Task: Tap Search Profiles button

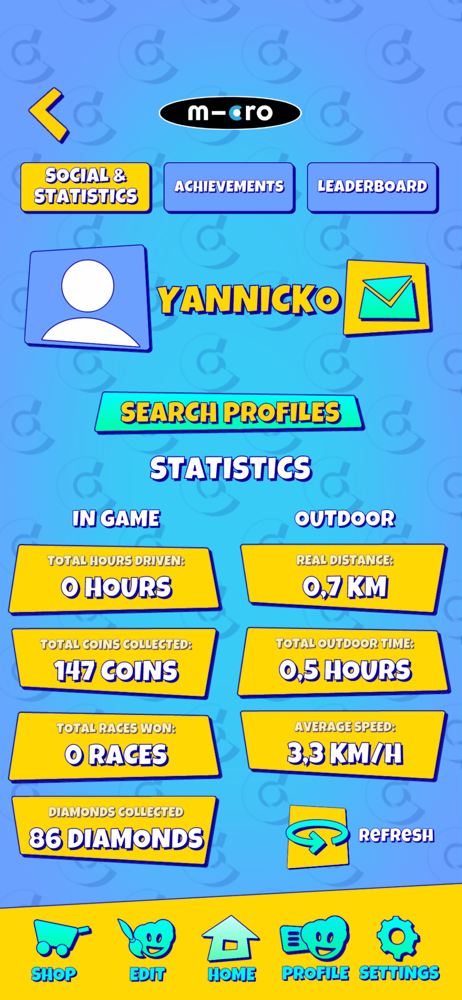Action: 229,413
